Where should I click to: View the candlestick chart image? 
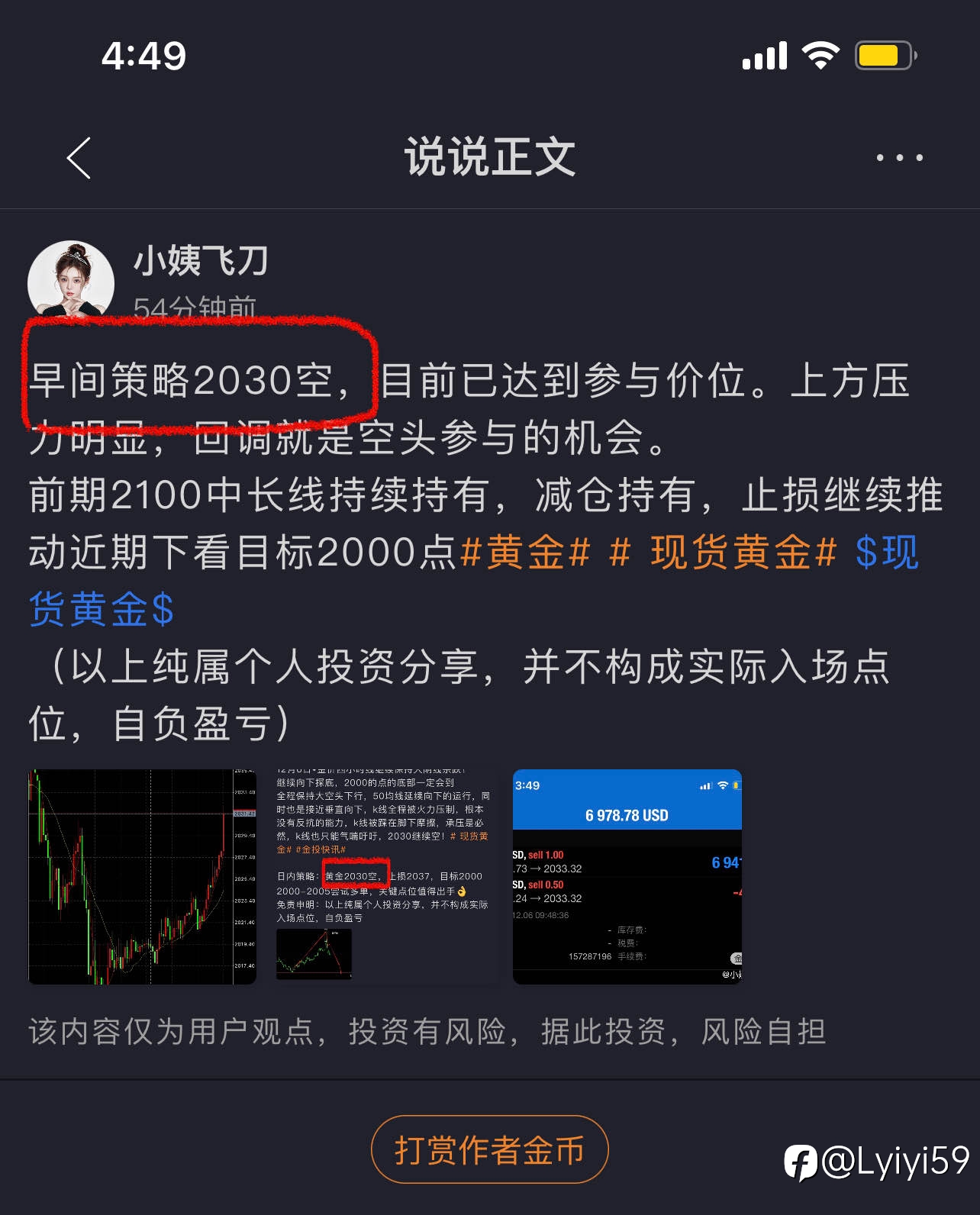[x=143, y=877]
